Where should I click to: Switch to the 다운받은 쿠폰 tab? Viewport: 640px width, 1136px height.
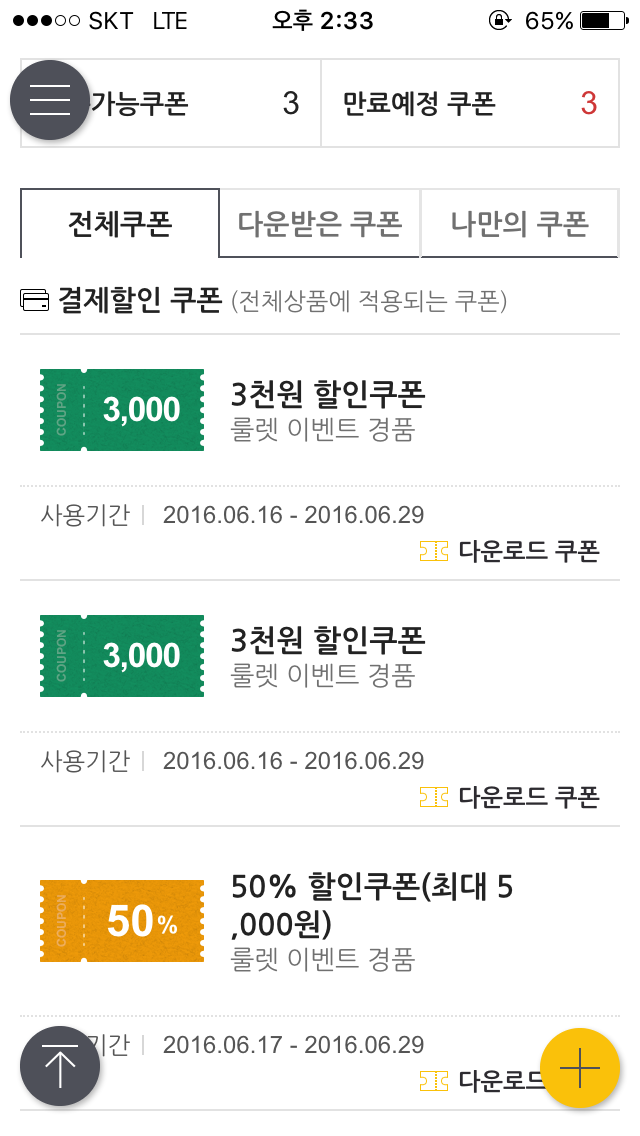coord(320,223)
